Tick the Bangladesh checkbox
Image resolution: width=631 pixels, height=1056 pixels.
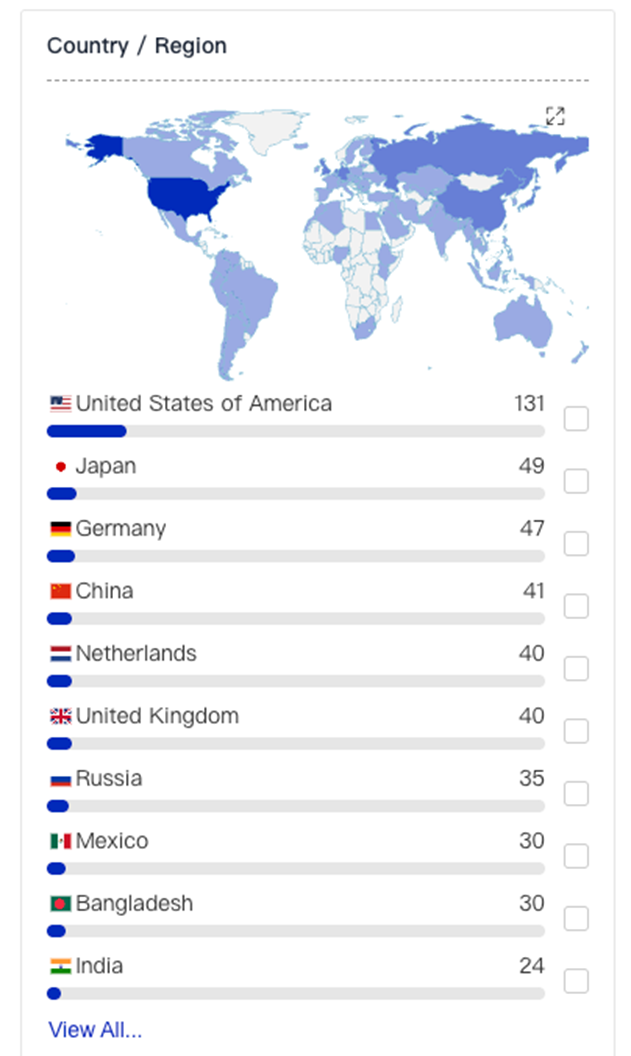click(x=576, y=919)
